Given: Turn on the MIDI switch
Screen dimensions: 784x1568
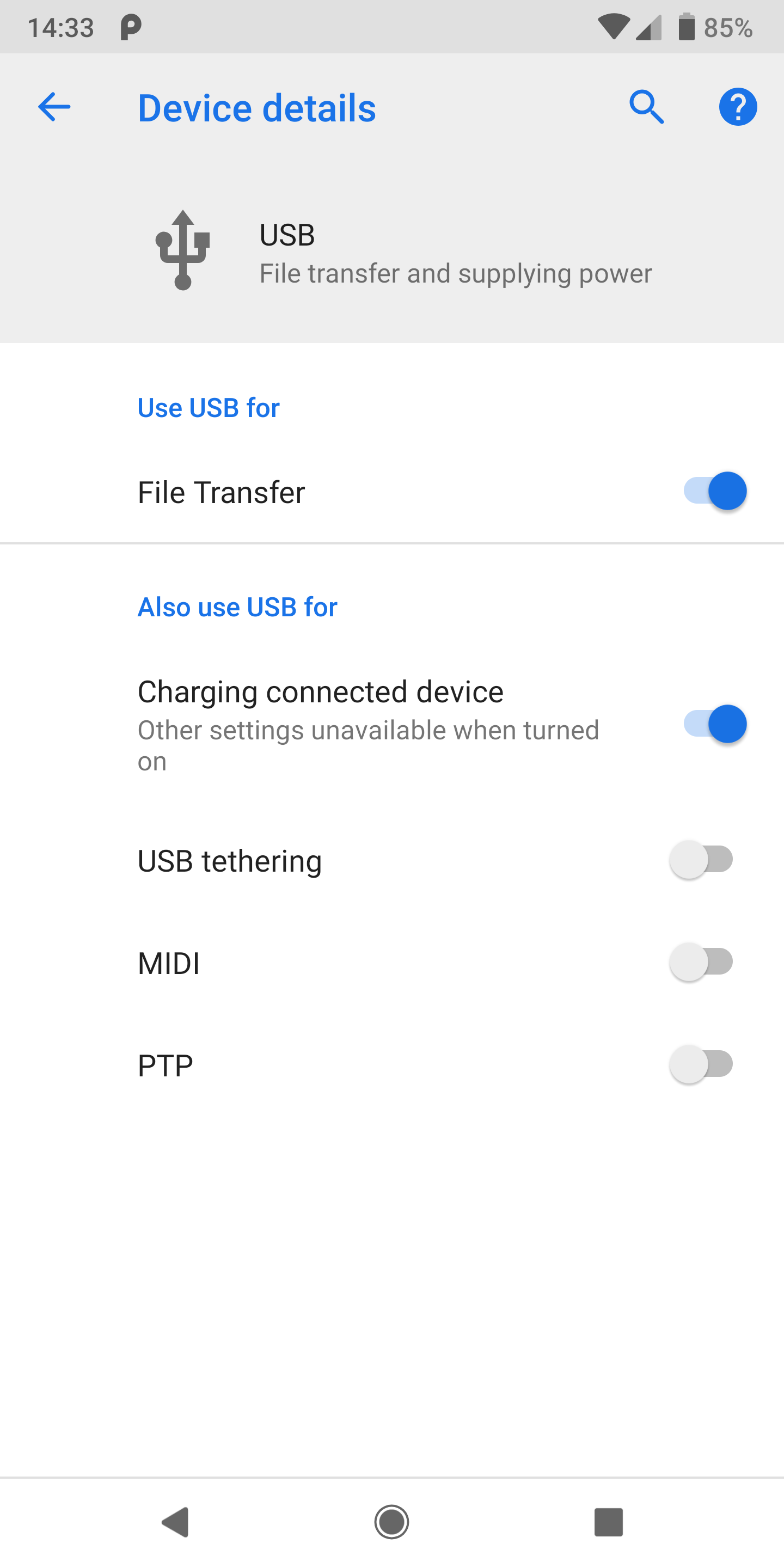Looking at the screenshot, I should [701, 961].
